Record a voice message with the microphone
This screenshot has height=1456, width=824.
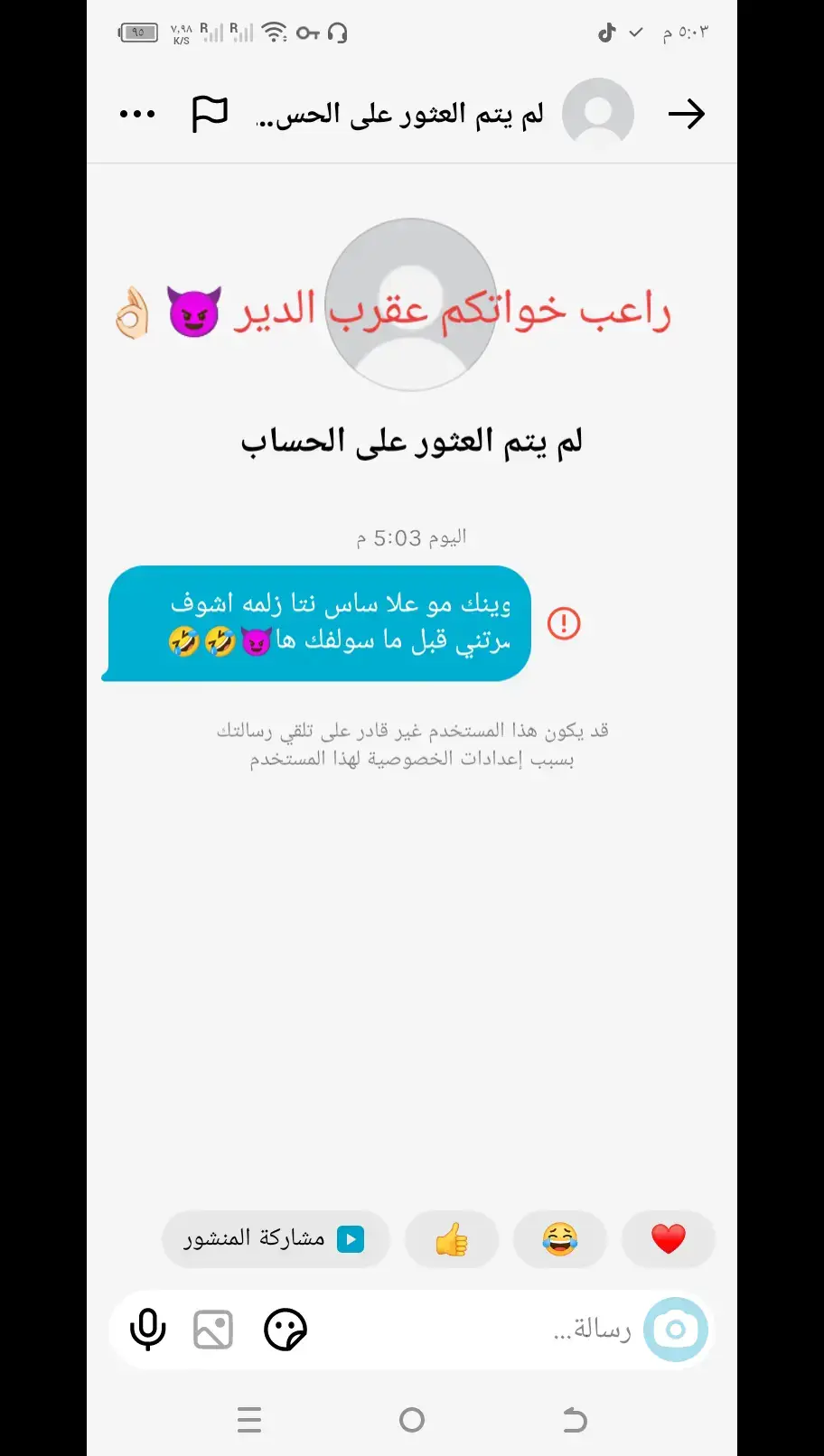click(148, 1330)
